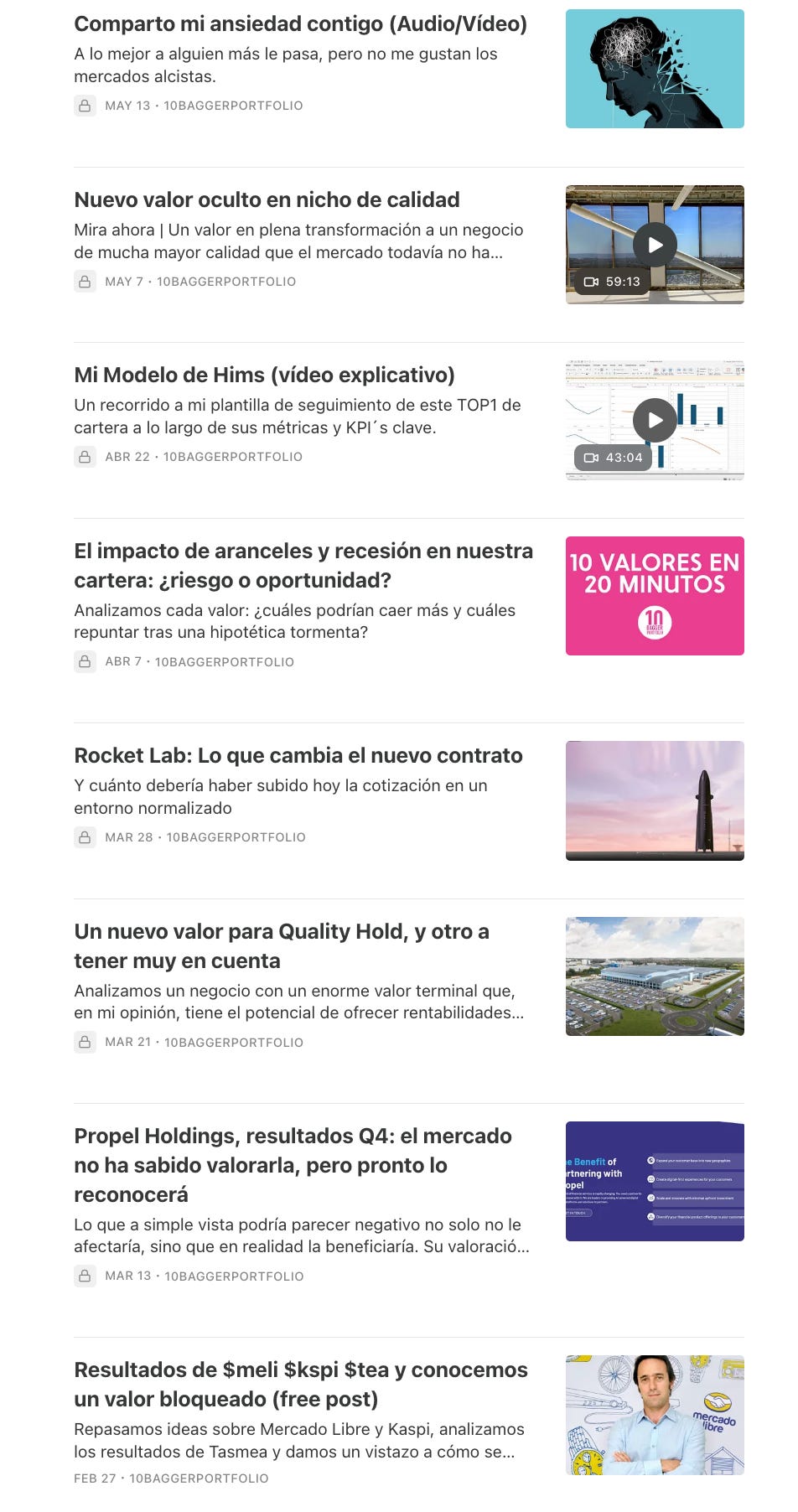Viewport: 798px width, 1512px height.
Task: Open the article on aranceles y recesión
Action: pos(303,565)
